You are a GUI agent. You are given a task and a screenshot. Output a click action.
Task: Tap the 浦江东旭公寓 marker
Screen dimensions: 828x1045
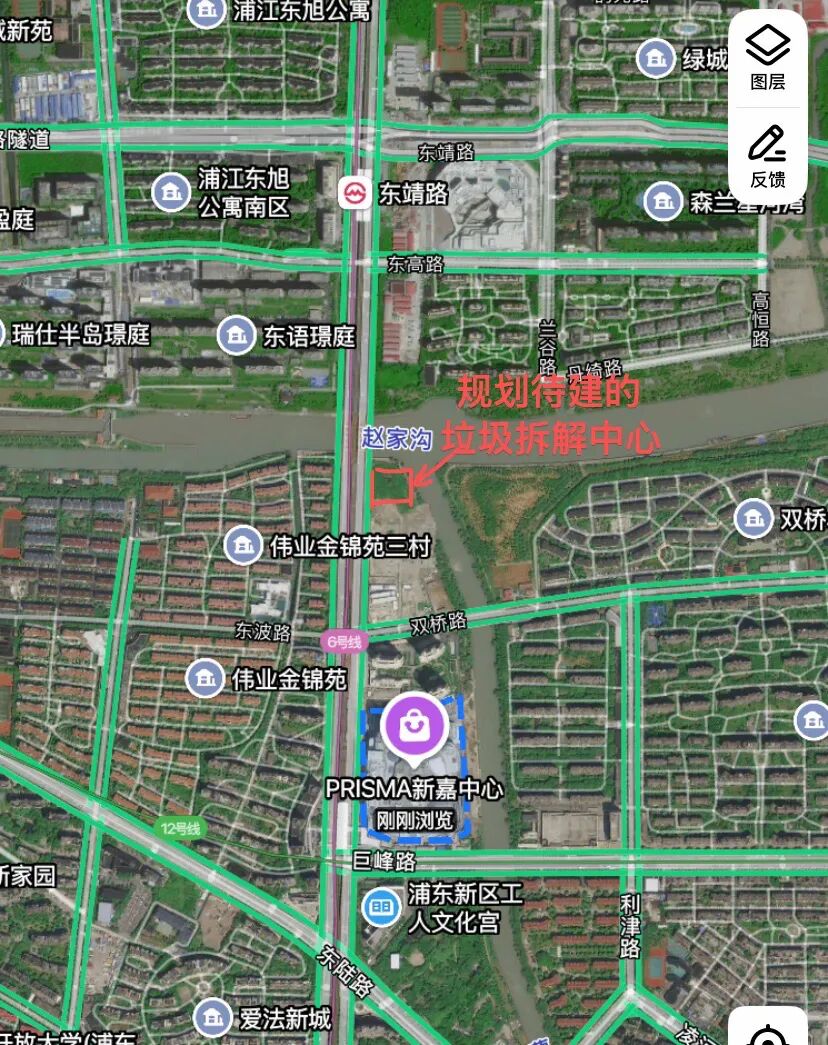(x=206, y=12)
